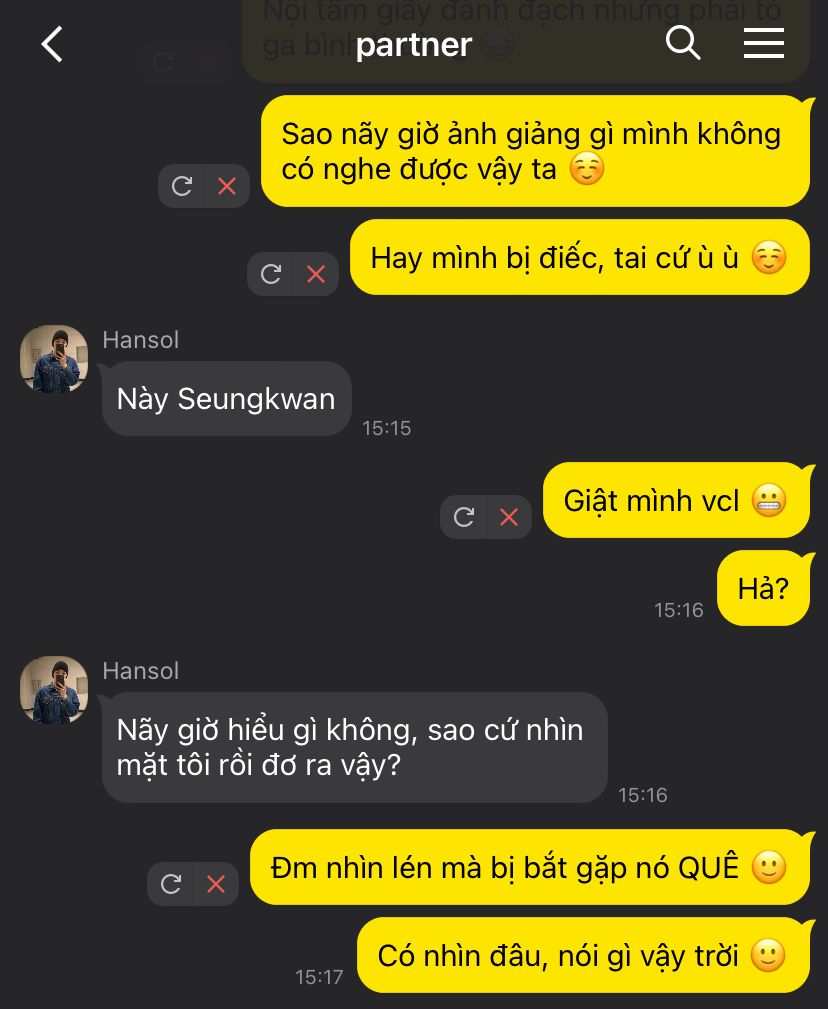Screen dimensions: 828x1009
Task: View Hansol's avatar beside the 'Nãy giờ hiểu gì không' message
Action: (x=54, y=689)
